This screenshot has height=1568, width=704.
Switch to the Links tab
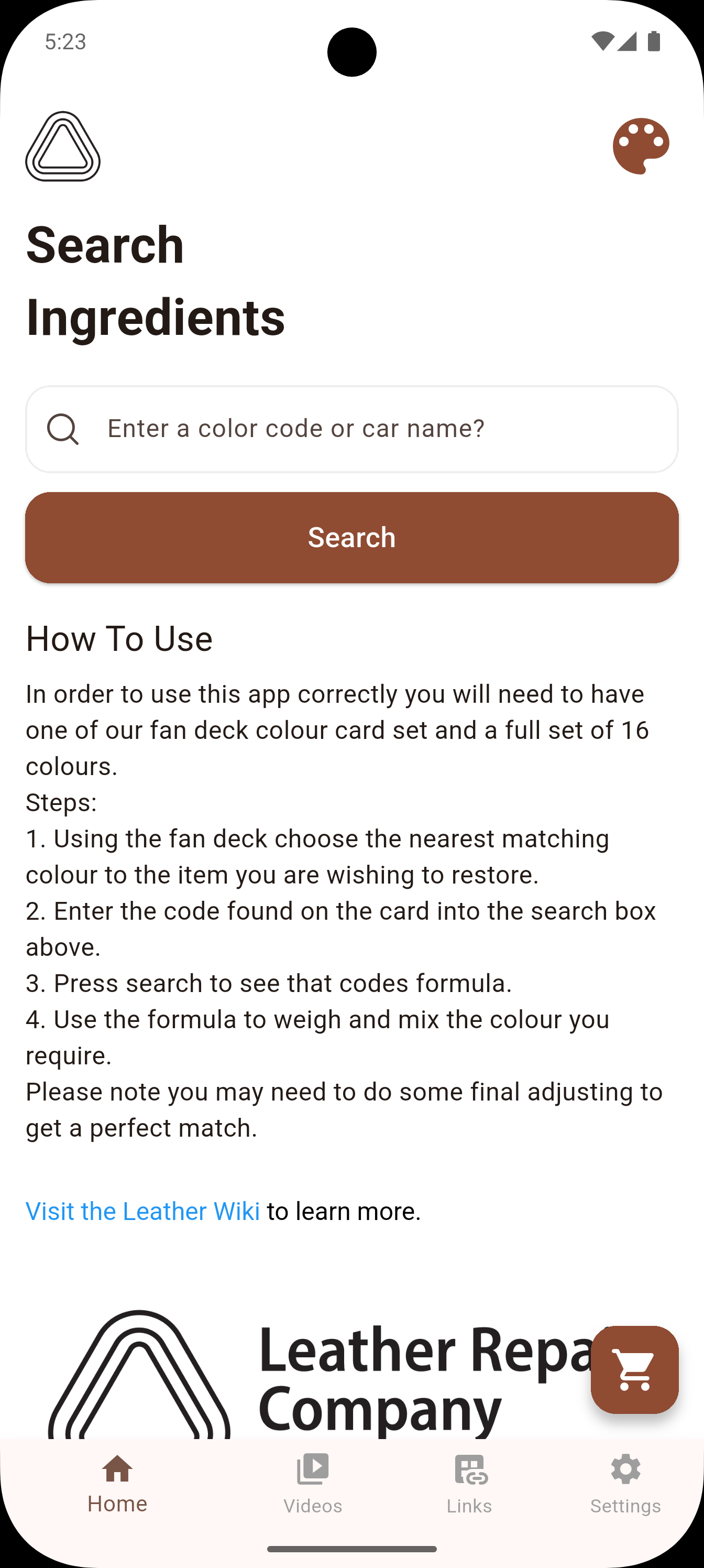(x=469, y=1485)
